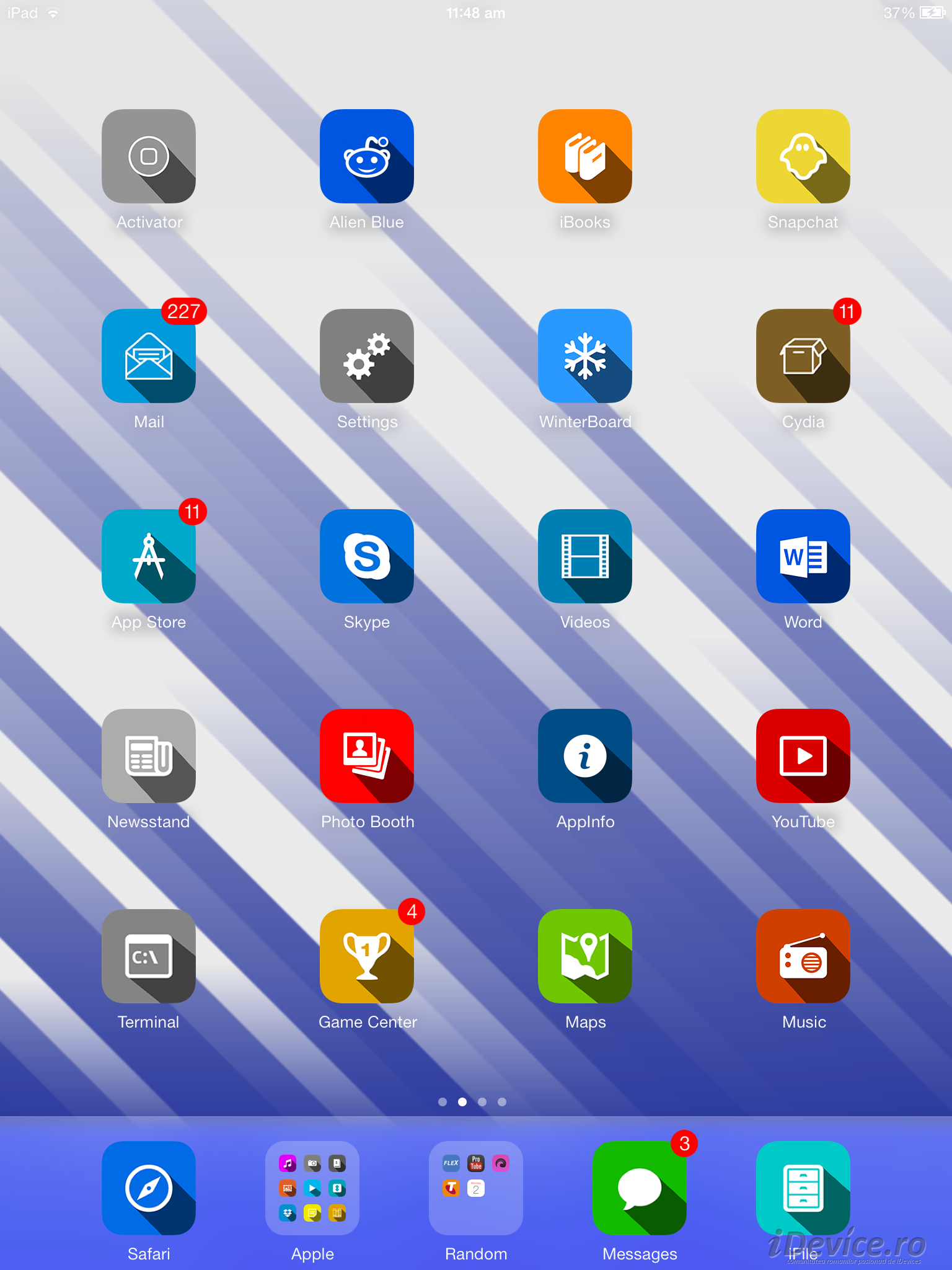
Task: Open Terminal
Action: coord(149,956)
